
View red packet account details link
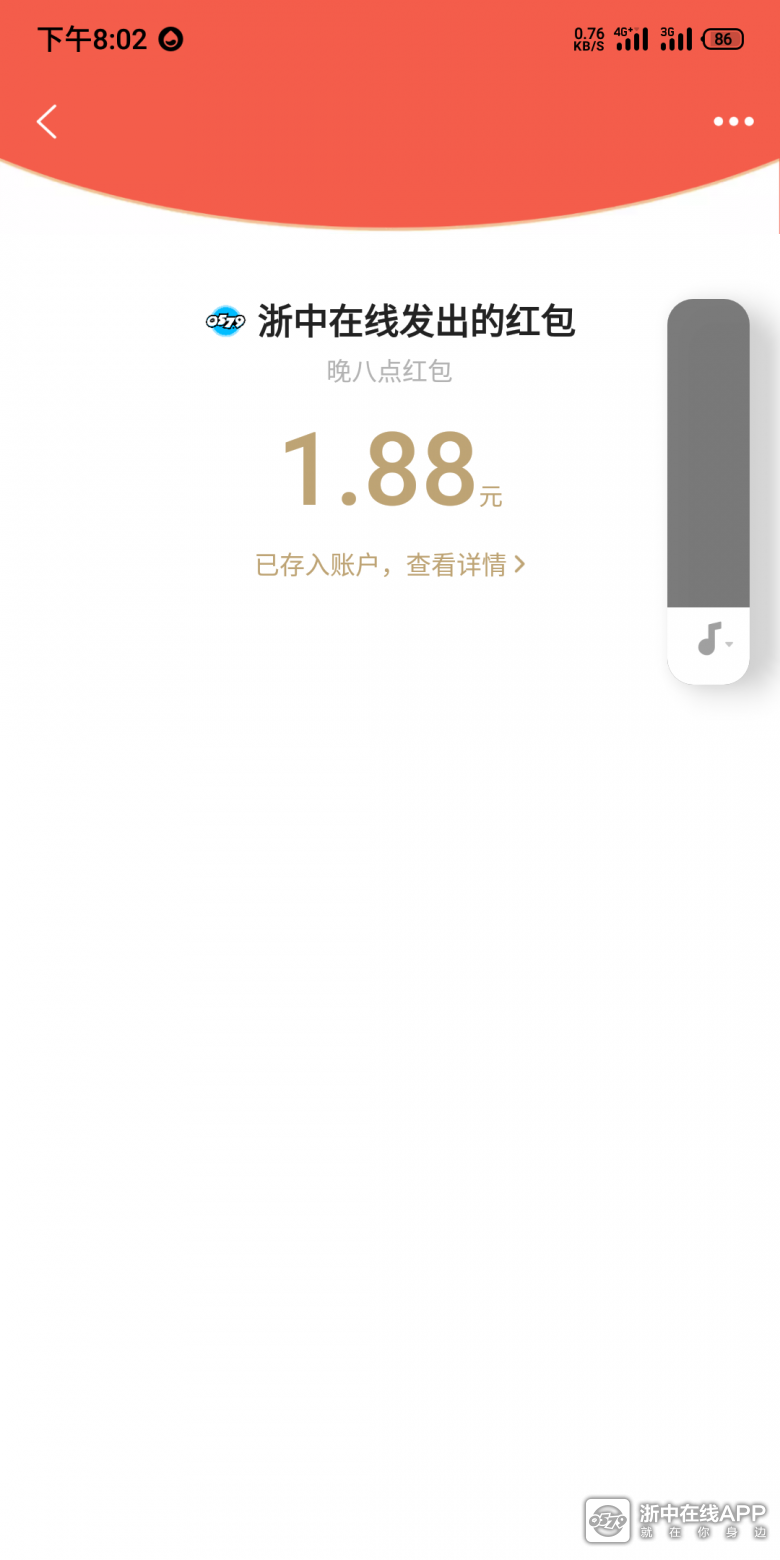pyautogui.click(x=390, y=565)
